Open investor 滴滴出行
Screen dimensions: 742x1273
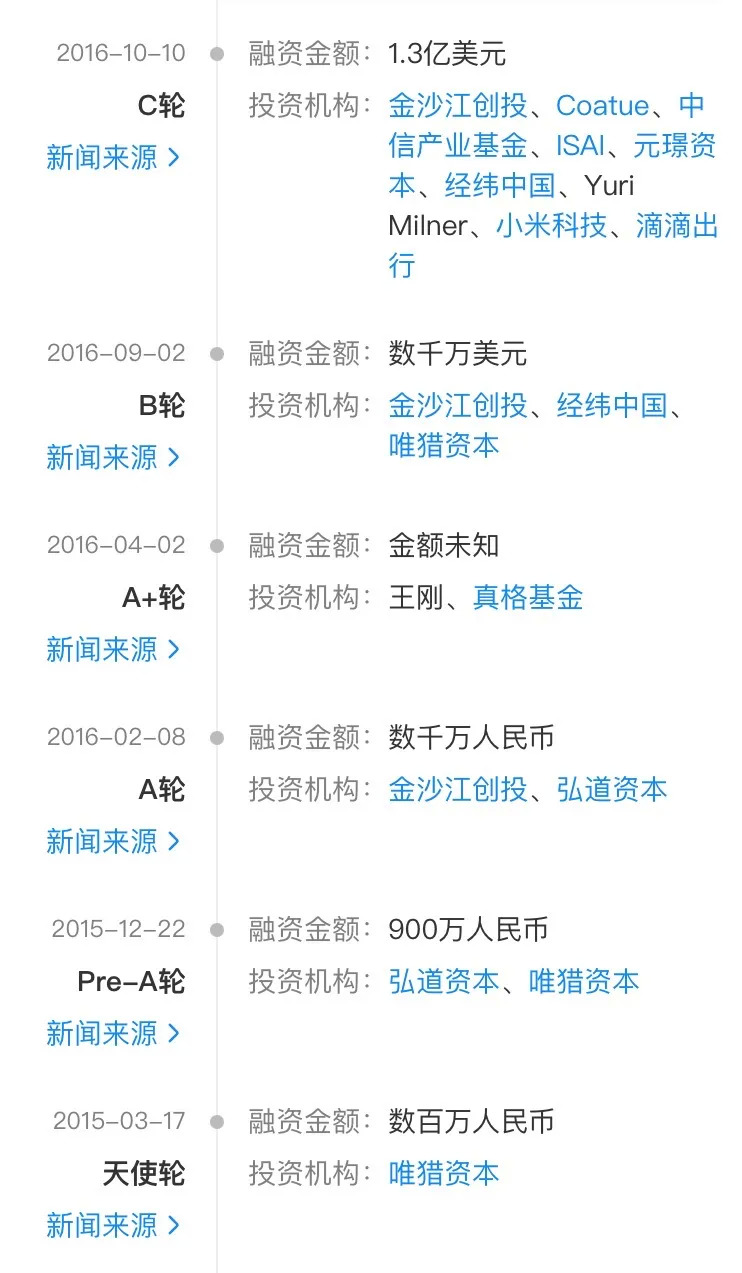(677, 226)
